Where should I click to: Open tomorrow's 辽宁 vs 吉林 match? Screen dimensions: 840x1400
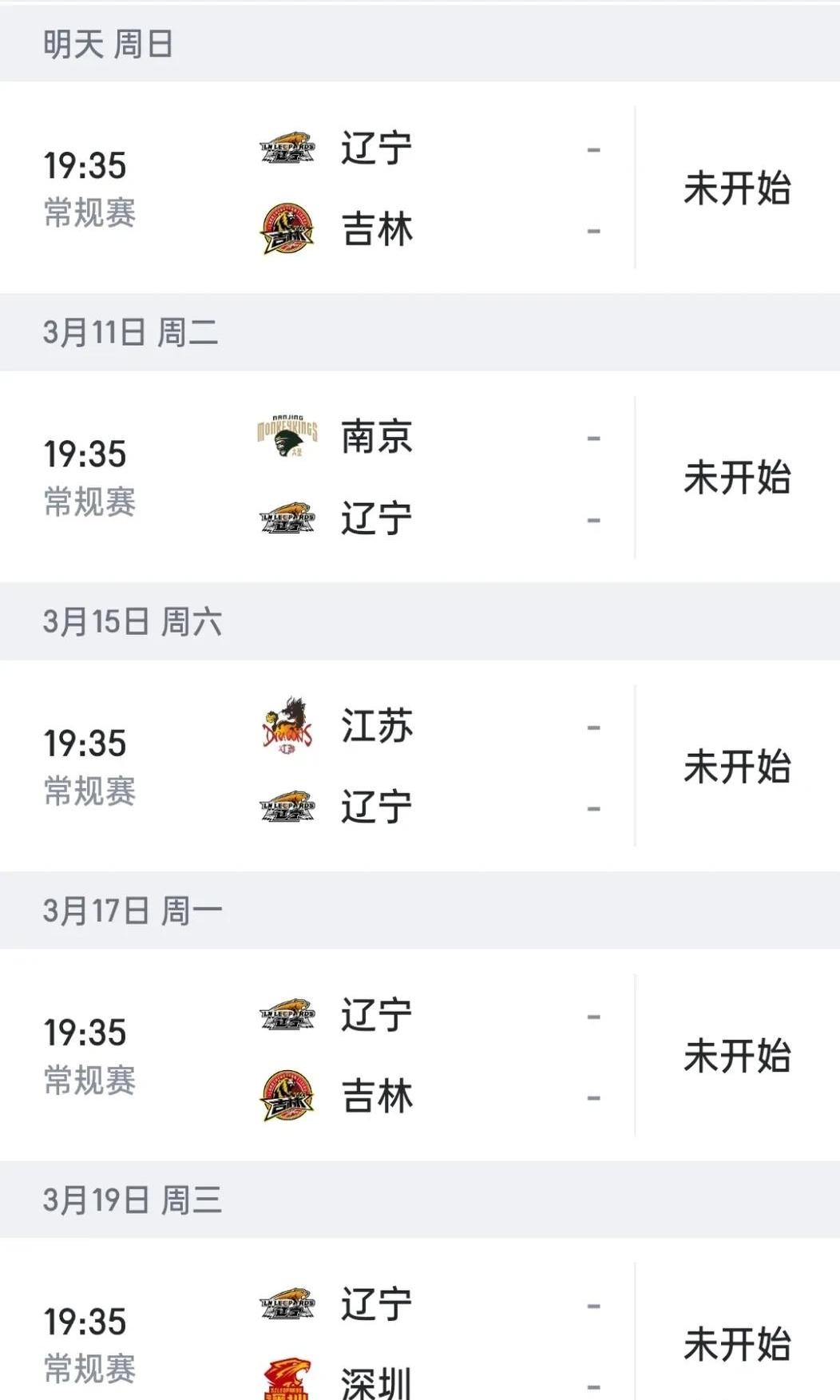[x=420, y=188]
